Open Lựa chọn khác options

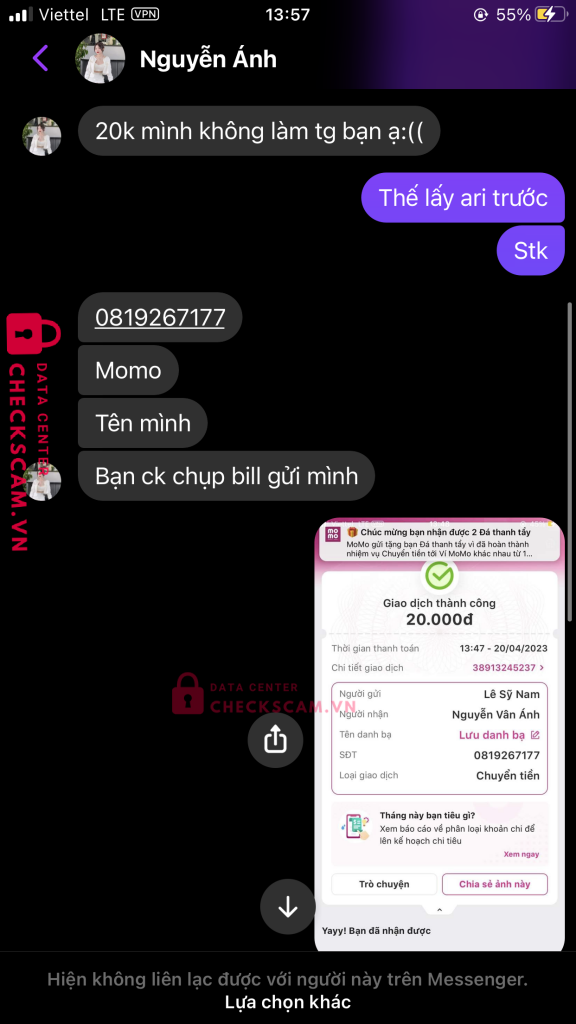[x=288, y=1001]
